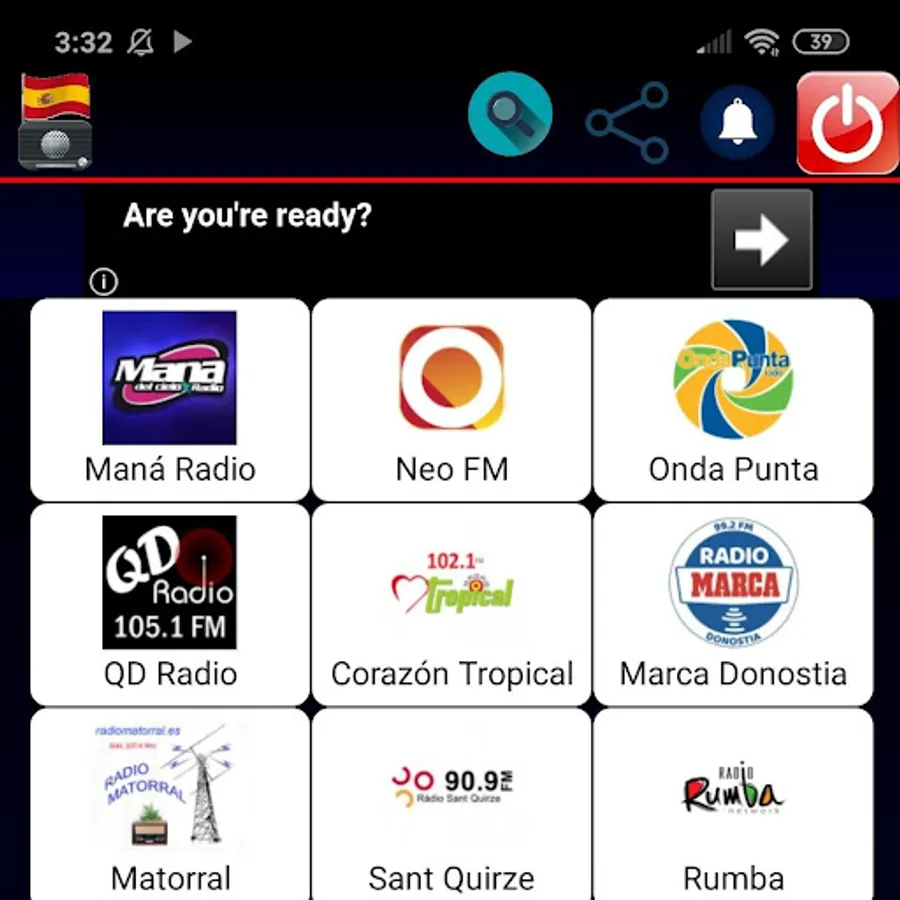
Task: Open the search magnifier icon
Action: click(x=510, y=114)
